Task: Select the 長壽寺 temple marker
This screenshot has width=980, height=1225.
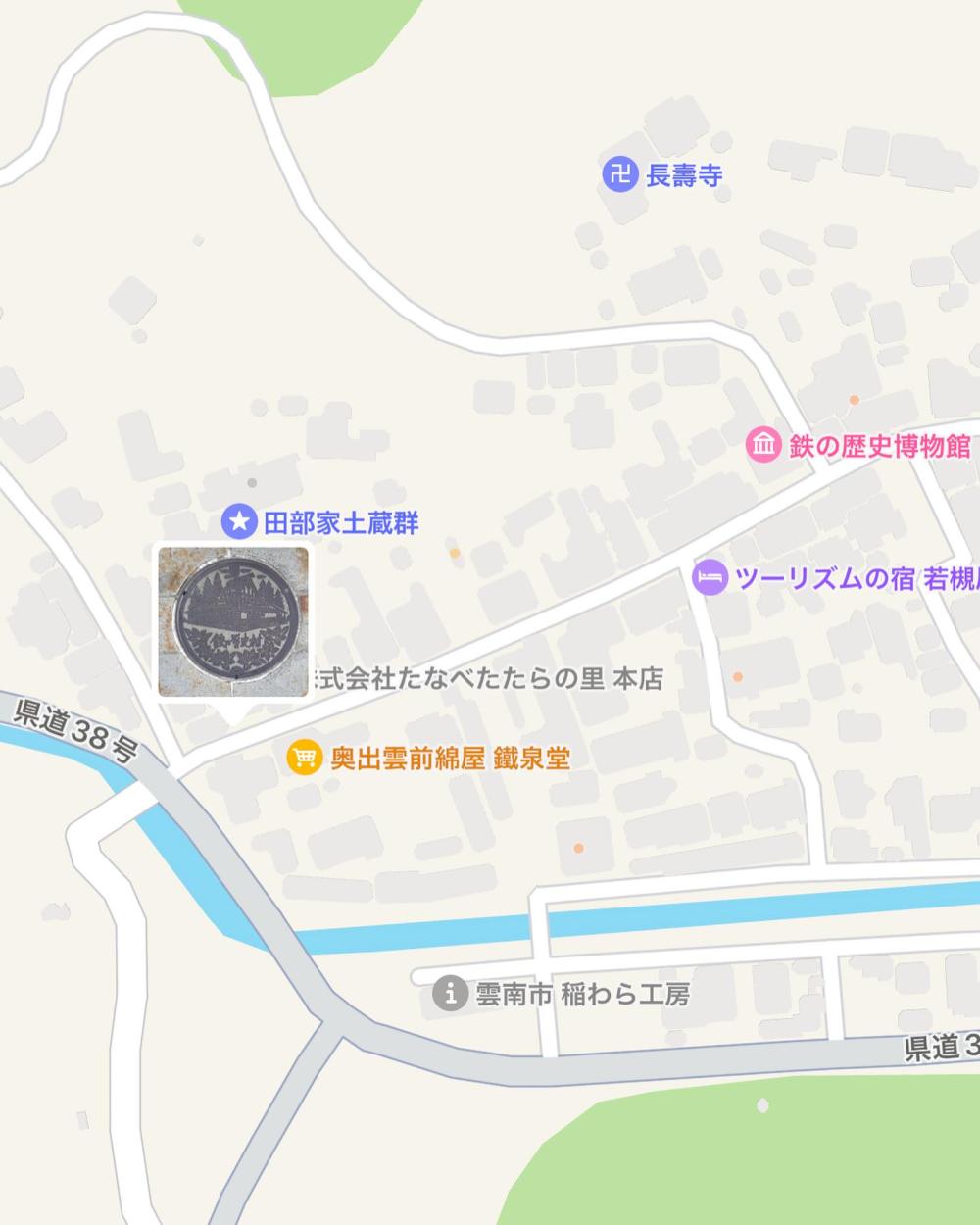Action: [619, 175]
